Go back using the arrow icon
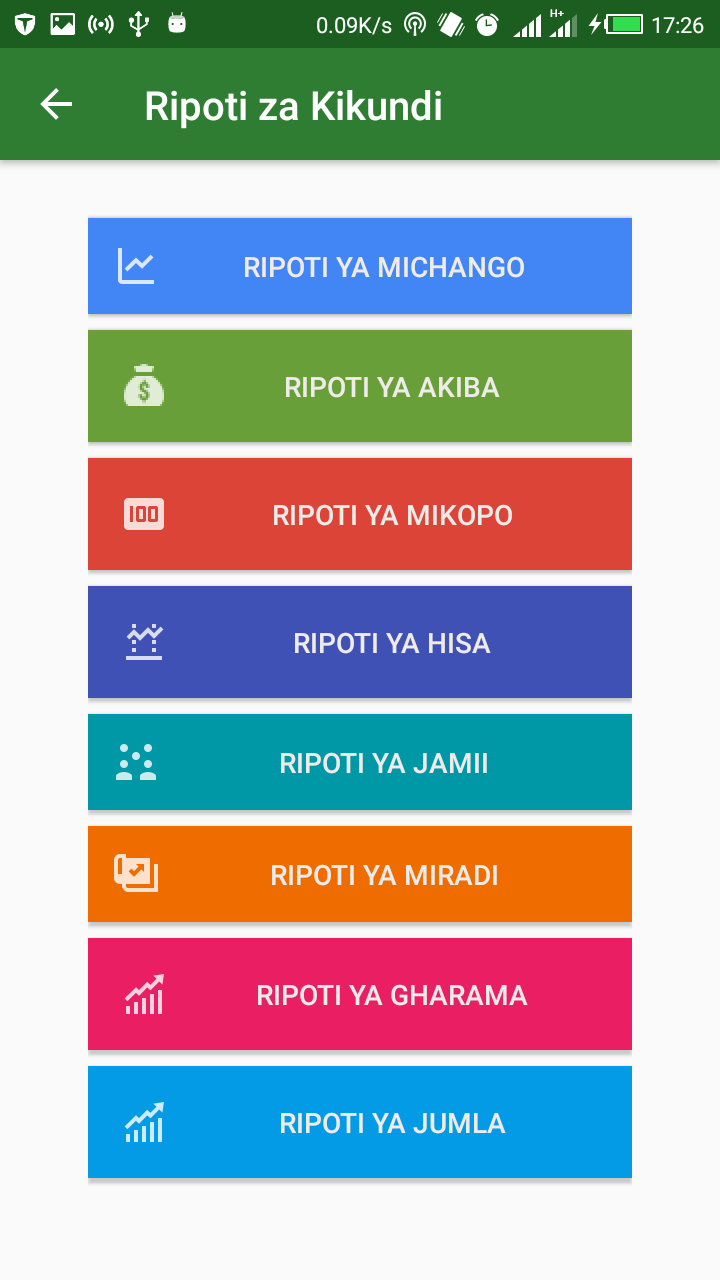 (x=56, y=104)
